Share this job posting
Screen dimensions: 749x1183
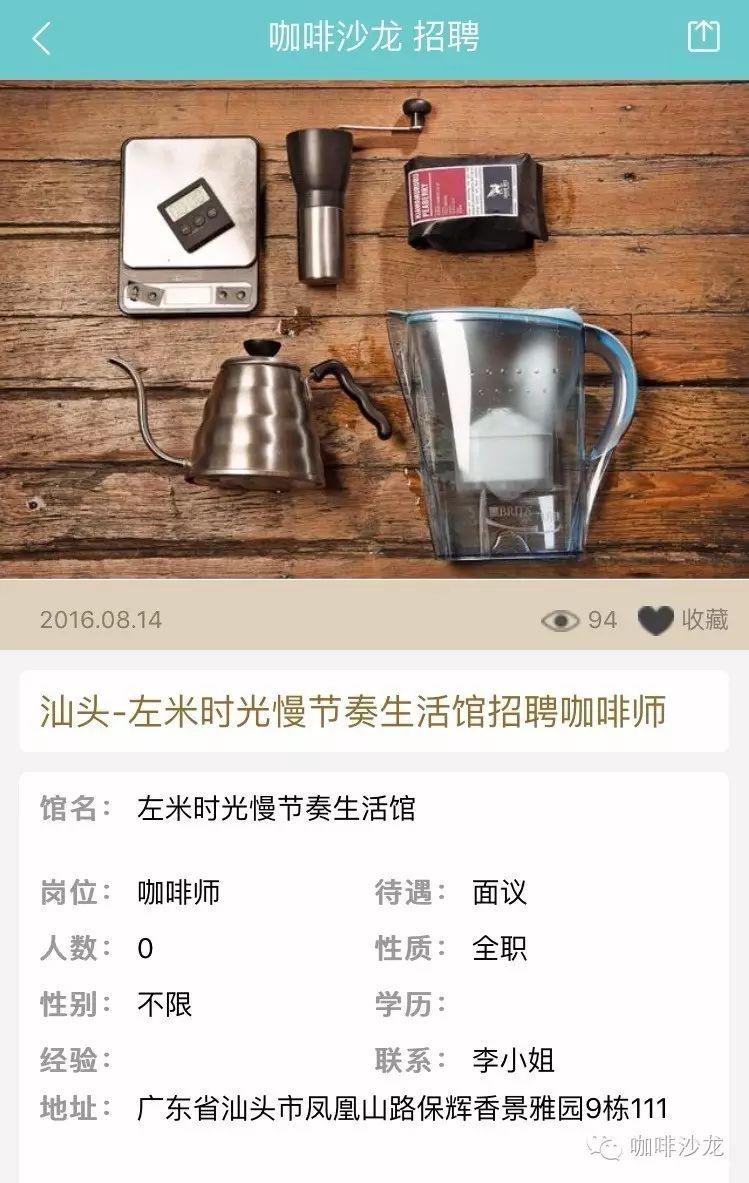click(x=703, y=37)
